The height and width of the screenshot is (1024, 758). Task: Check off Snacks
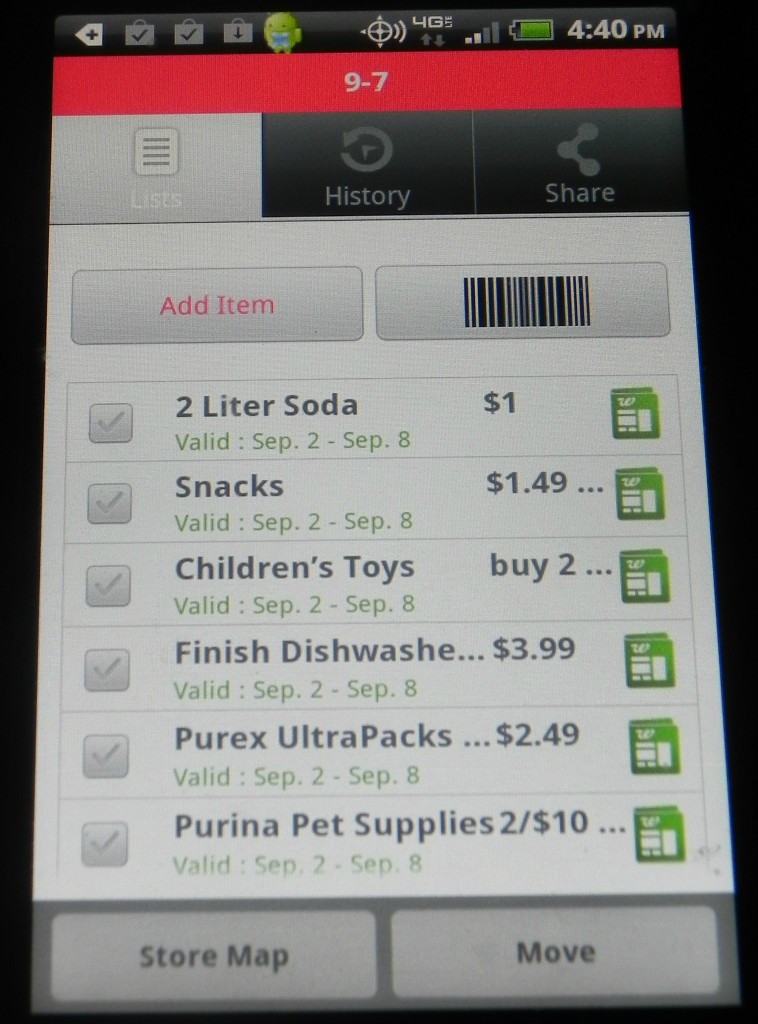tap(109, 502)
